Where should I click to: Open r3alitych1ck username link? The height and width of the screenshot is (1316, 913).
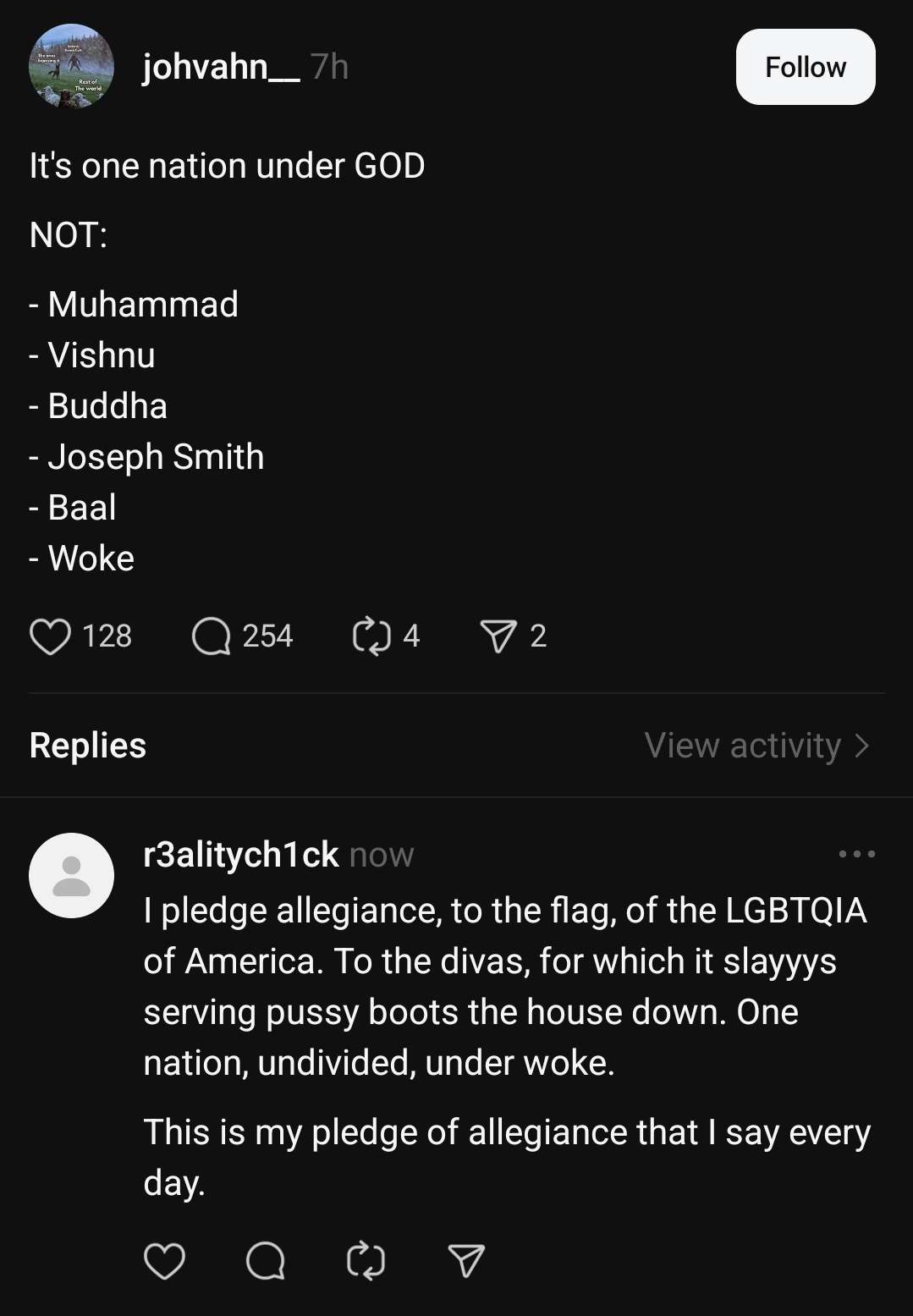[x=241, y=855]
